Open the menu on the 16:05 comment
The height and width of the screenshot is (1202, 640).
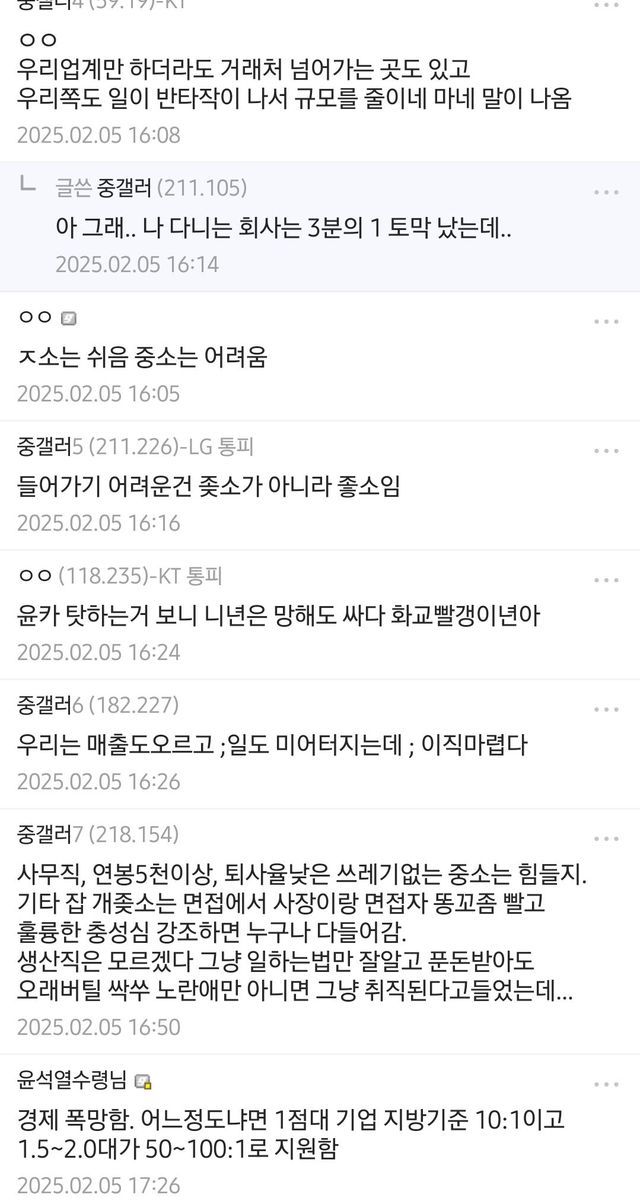tap(606, 321)
